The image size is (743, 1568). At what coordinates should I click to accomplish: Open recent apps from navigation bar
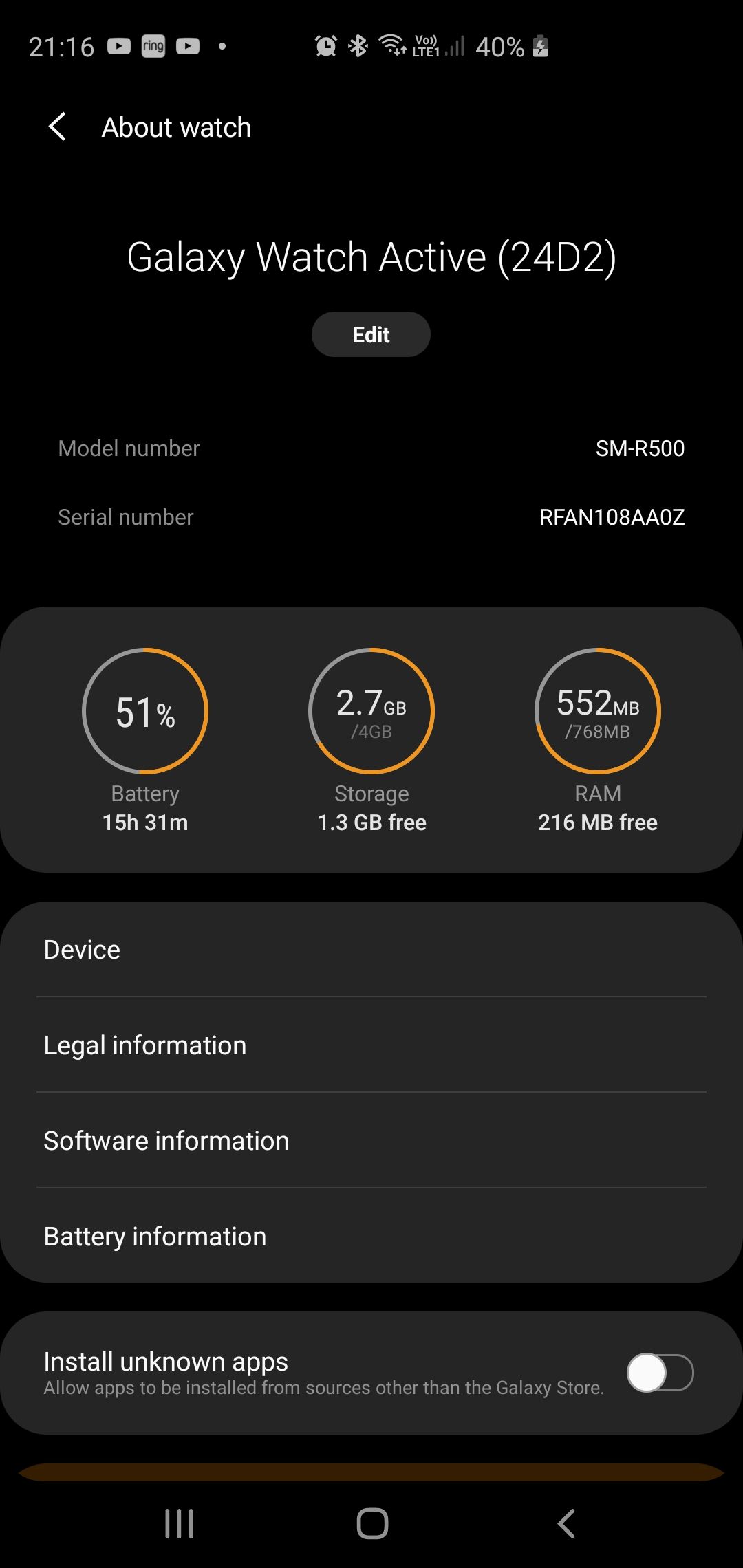pyautogui.click(x=180, y=1523)
